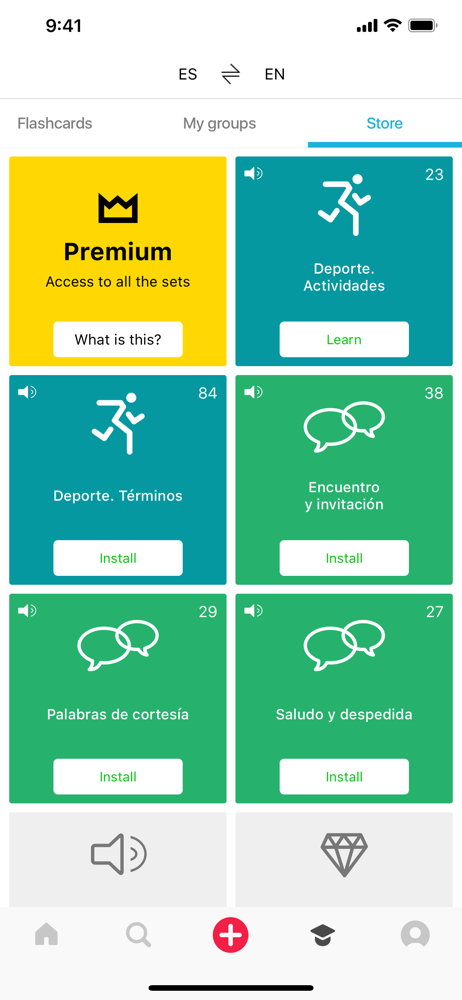Open the gray speaker card
The image size is (462, 1000).
(x=118, y=860)
